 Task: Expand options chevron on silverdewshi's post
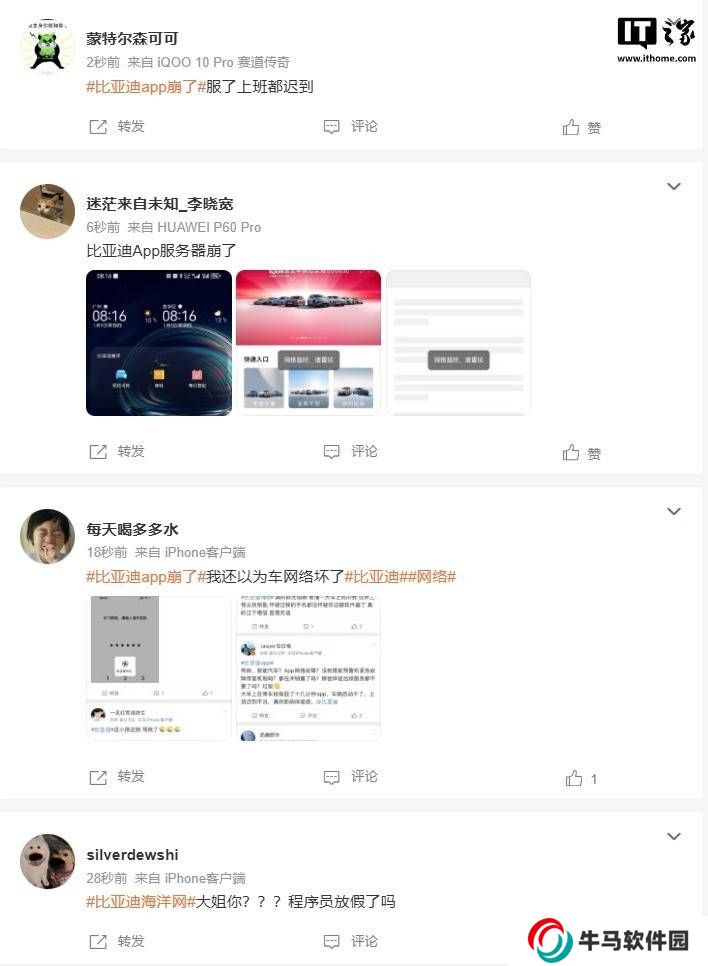tap(674, 837)
